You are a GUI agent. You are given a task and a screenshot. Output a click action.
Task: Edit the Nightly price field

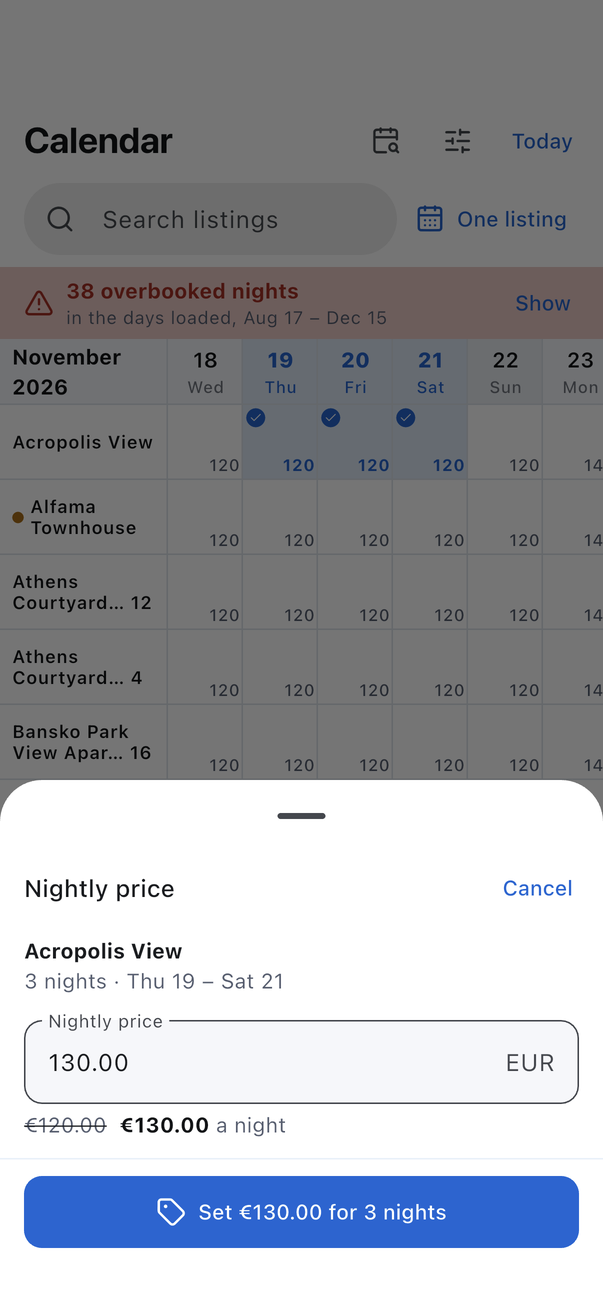pyautogui.click(x=301, y=1062)
